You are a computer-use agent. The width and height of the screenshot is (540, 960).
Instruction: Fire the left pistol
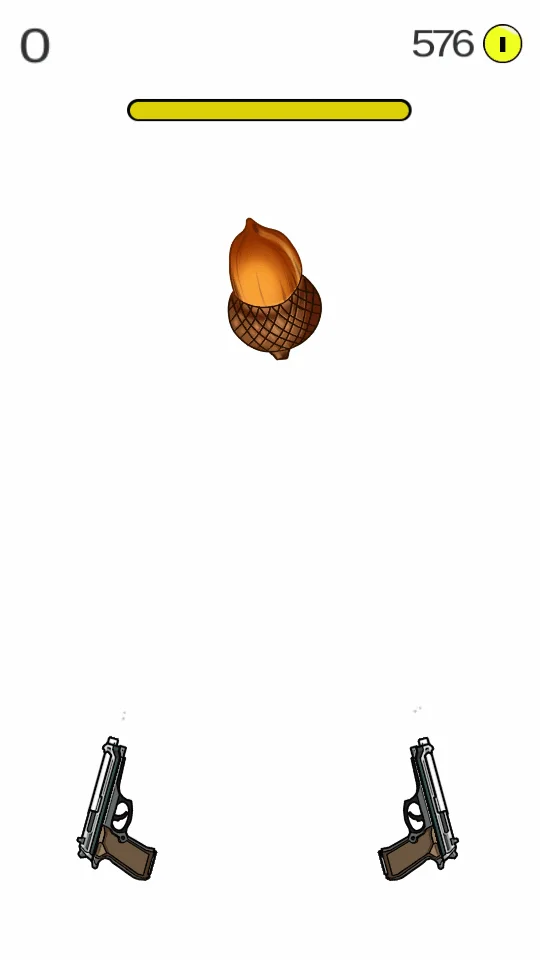116,809
